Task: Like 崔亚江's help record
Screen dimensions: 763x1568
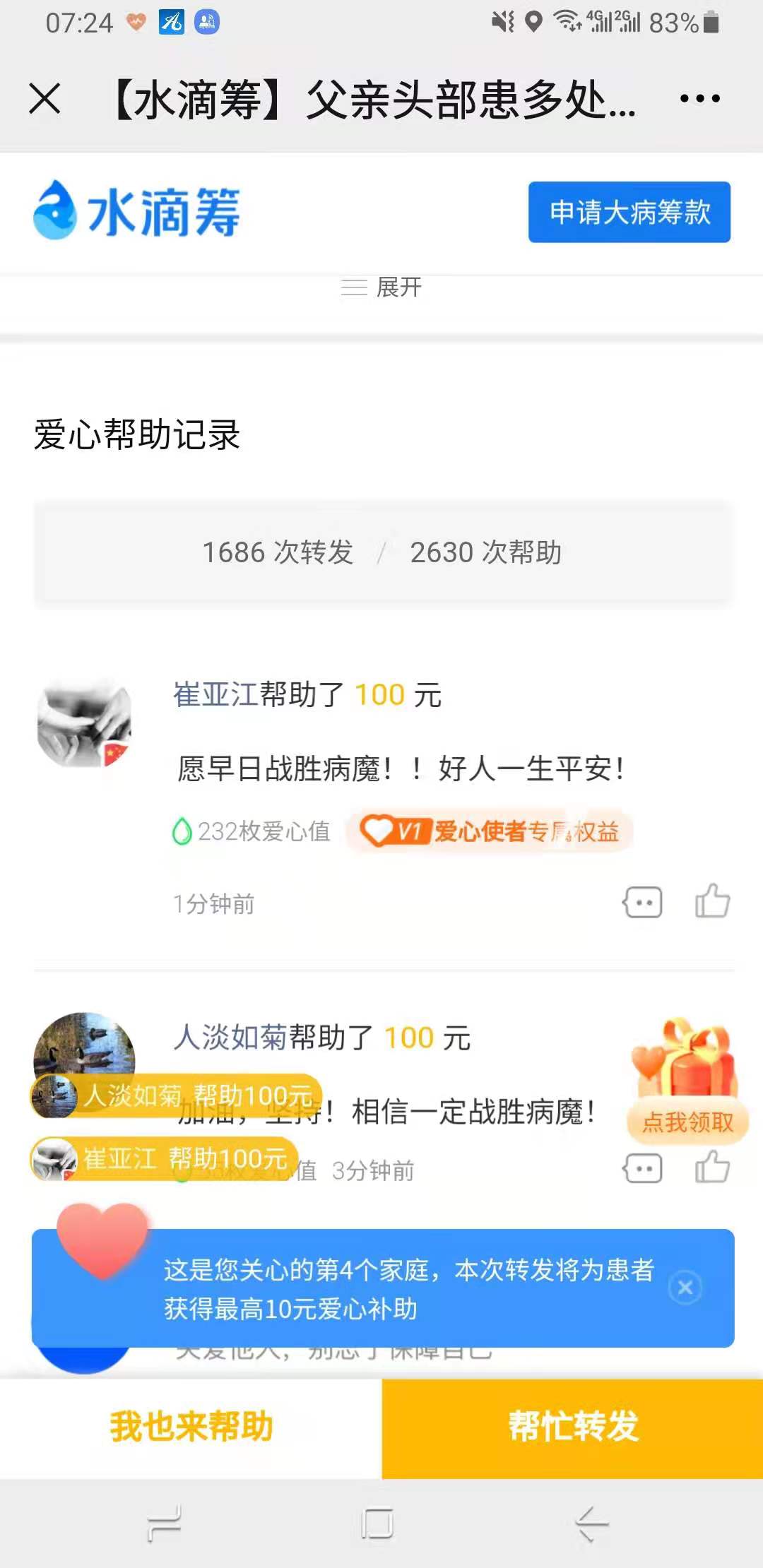Action: pyautogui.click(x=712, y=901)
